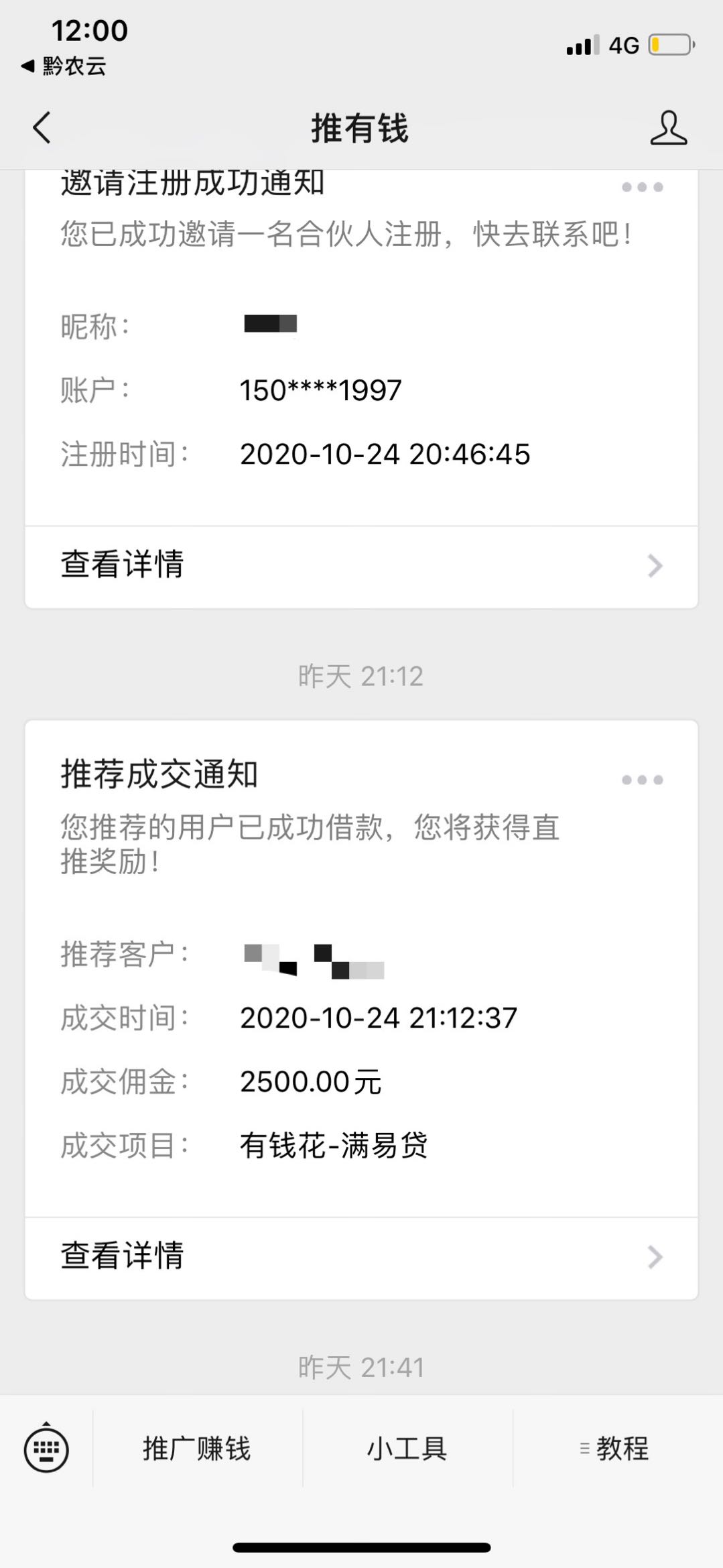Viewport: 723px width, 1568px height.
Task: Tap the masked phone number 150****1997
Action: click(x=320, y=391)
